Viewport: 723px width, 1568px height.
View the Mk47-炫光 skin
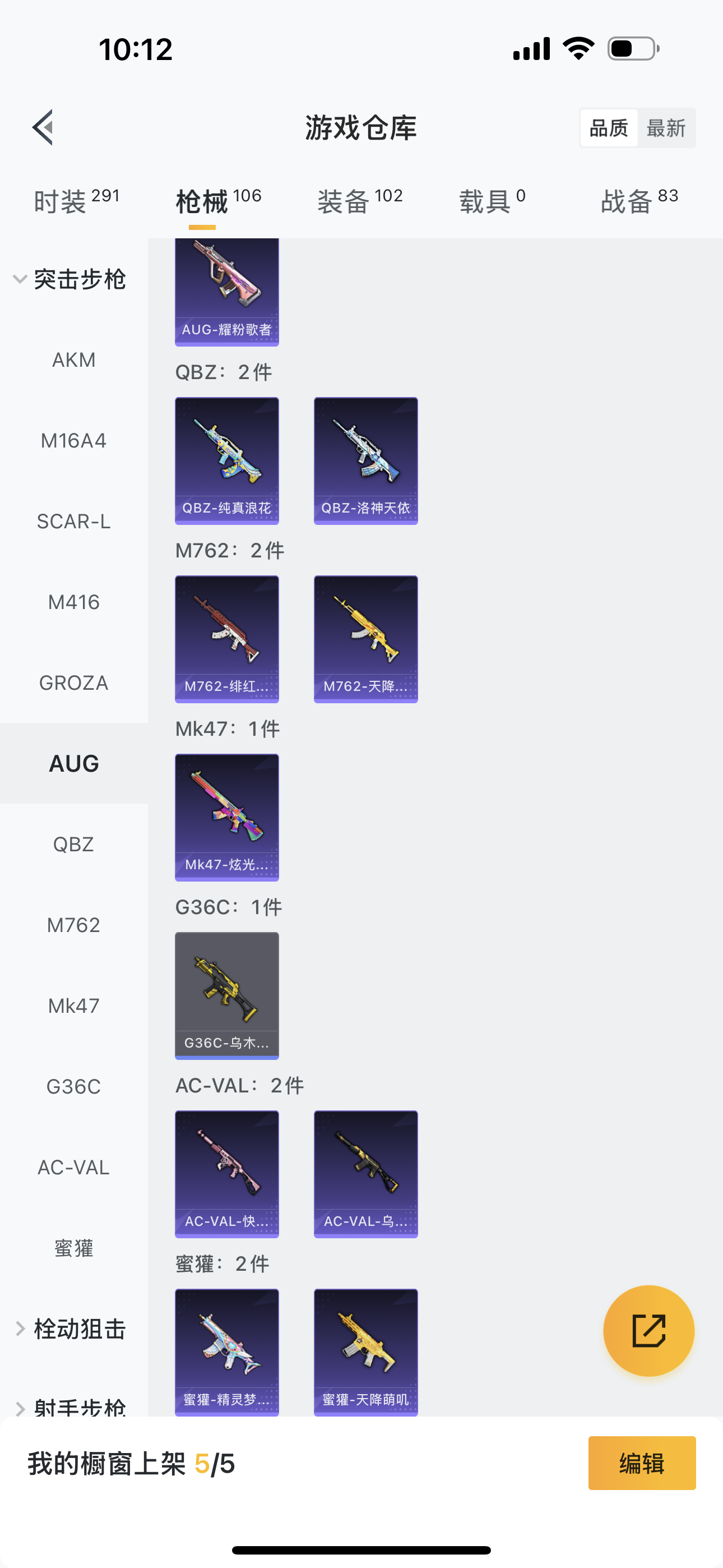(x=227, y=818)
